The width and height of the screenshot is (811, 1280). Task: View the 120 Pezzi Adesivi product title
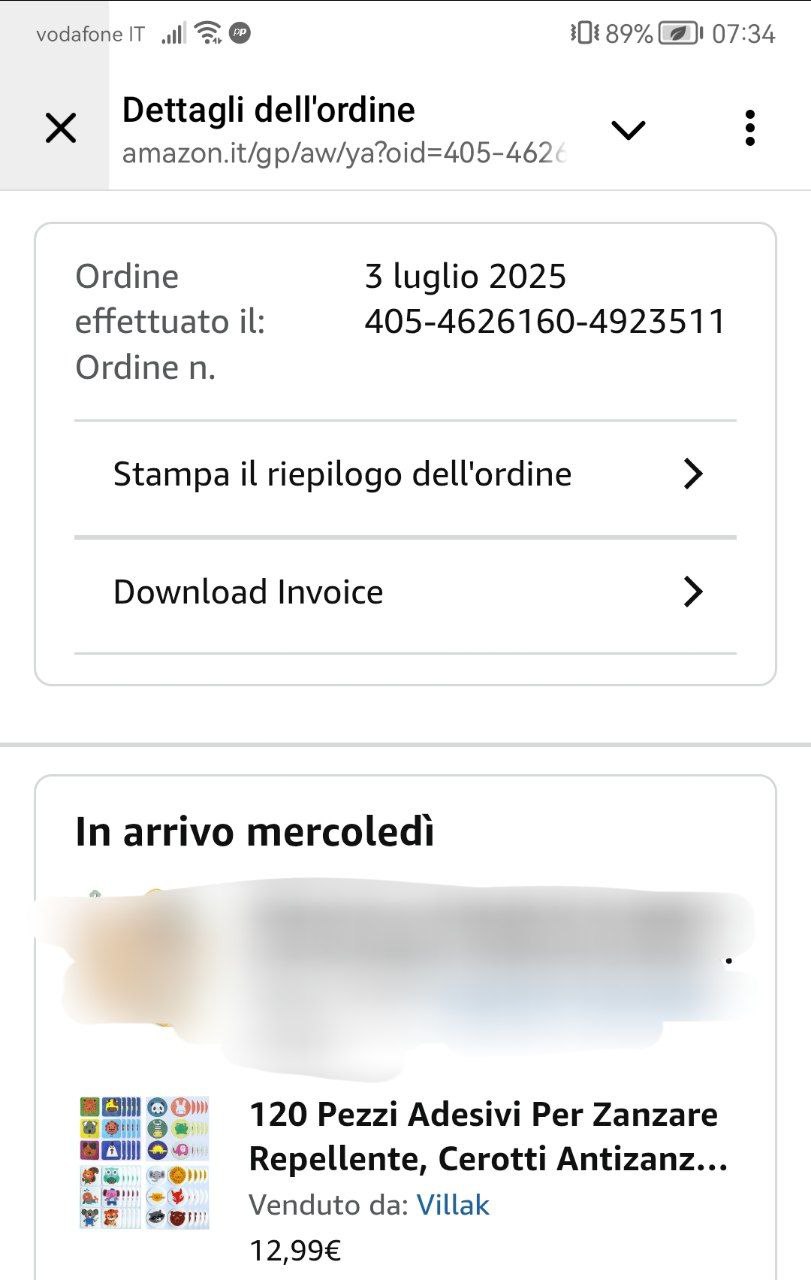484,1136
